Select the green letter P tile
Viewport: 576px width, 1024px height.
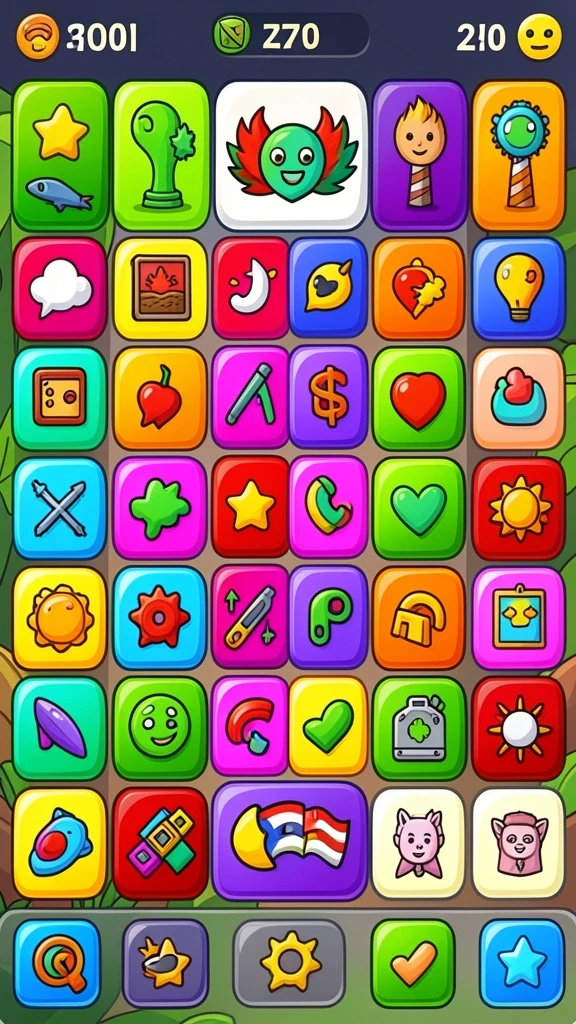tap(328, 618)
